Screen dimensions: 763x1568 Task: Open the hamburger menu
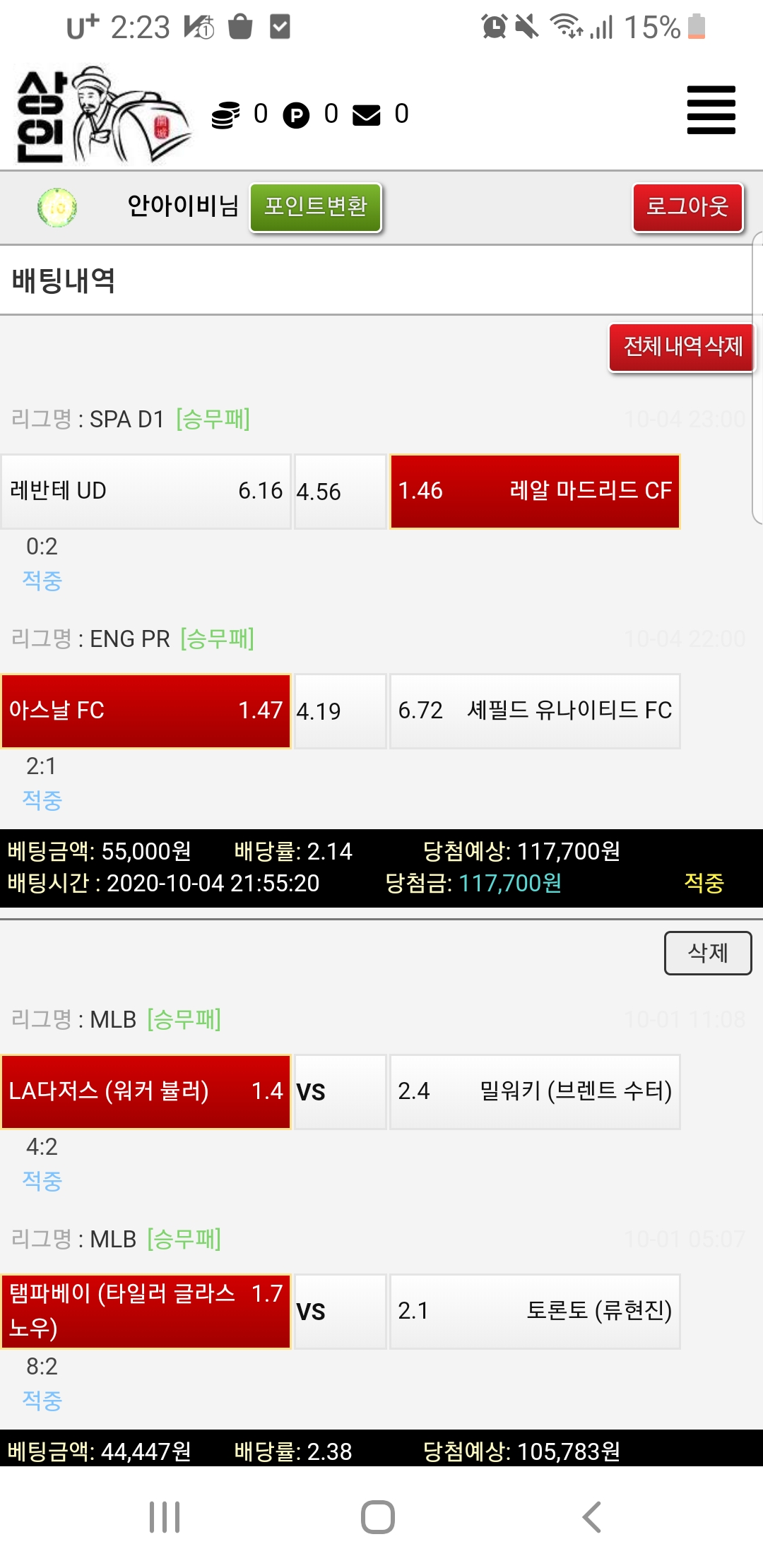pyautogui.click(x=711, y=110)
